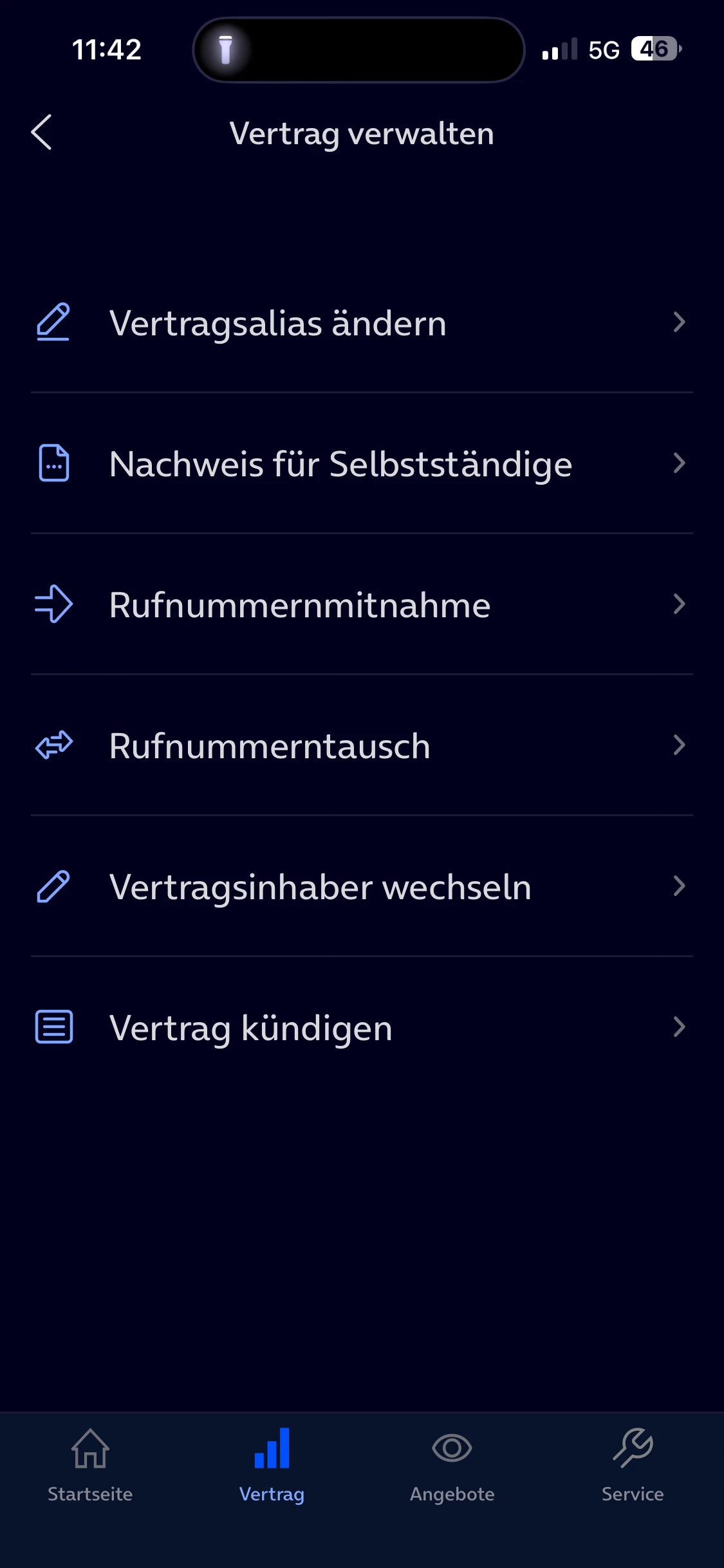Open the Rufnummerntausch option

point(360,745)
